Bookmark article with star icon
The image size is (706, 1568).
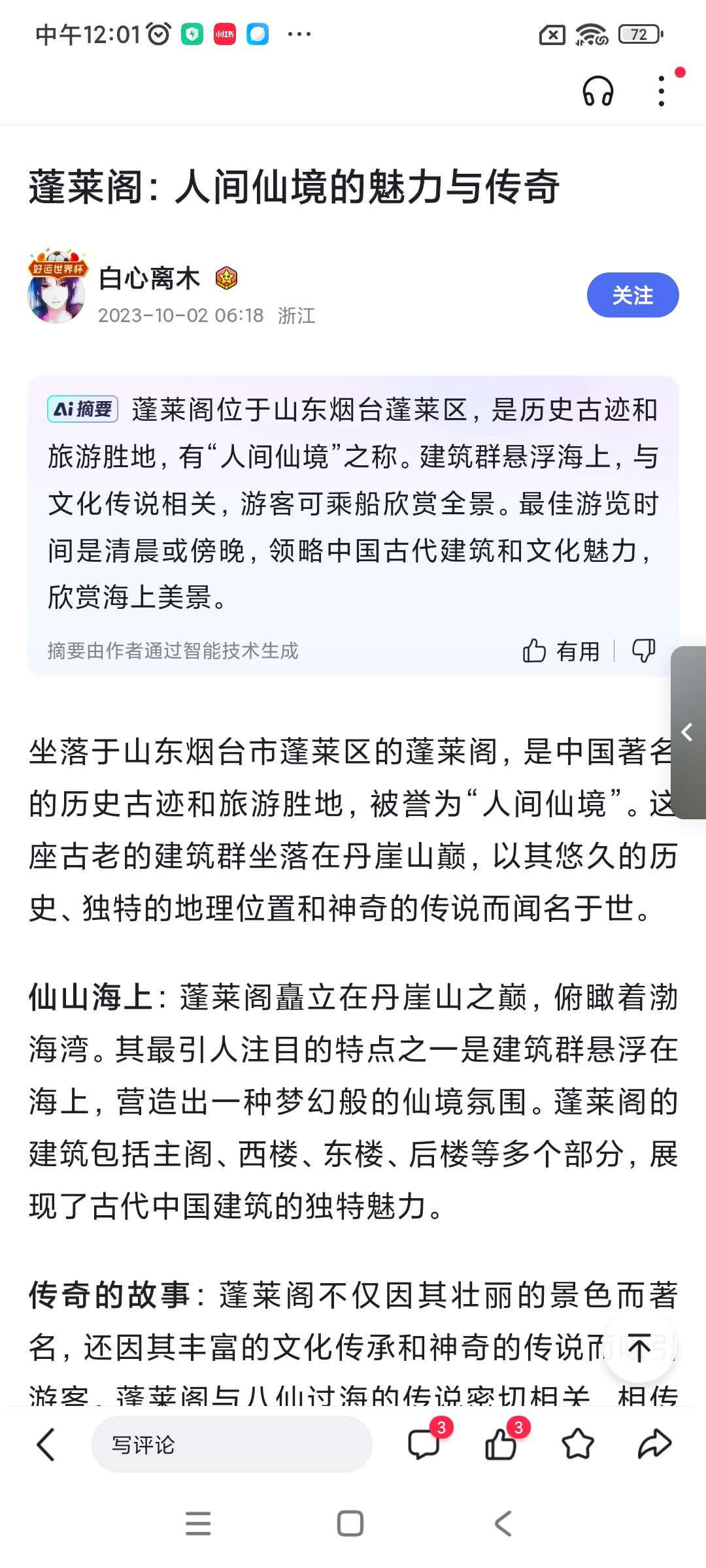(578, 1445)
